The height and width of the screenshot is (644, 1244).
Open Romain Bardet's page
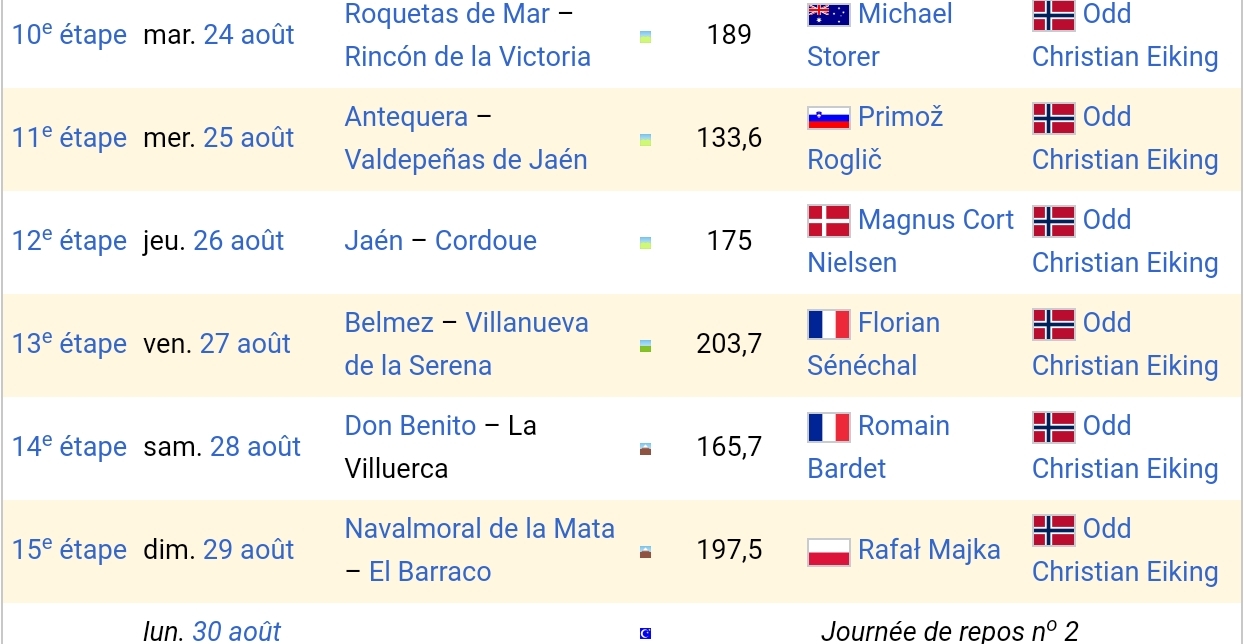(x=903, y=426)
